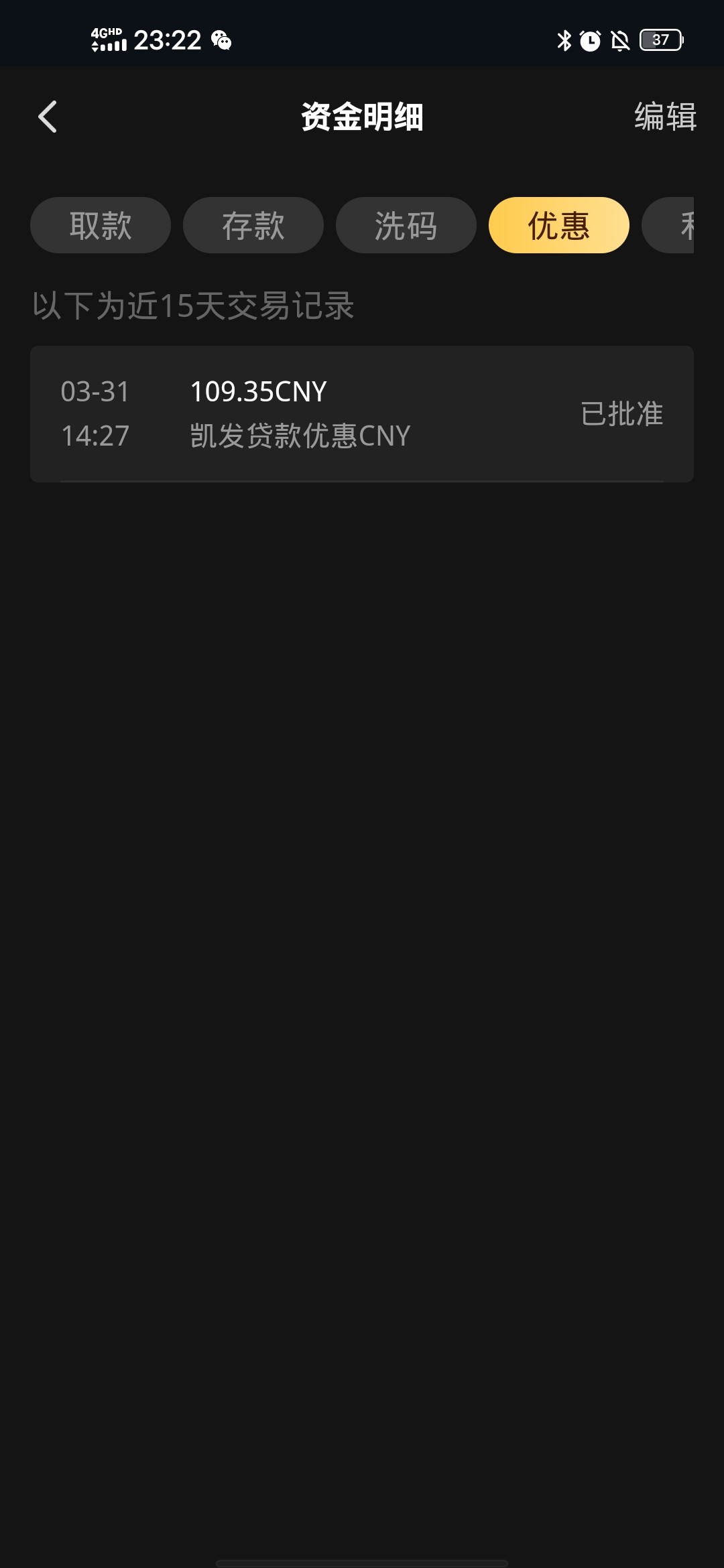Switch to the 取款 tab
The width and height of the screenshot is (724, 1568).
(x=101, y=225)
